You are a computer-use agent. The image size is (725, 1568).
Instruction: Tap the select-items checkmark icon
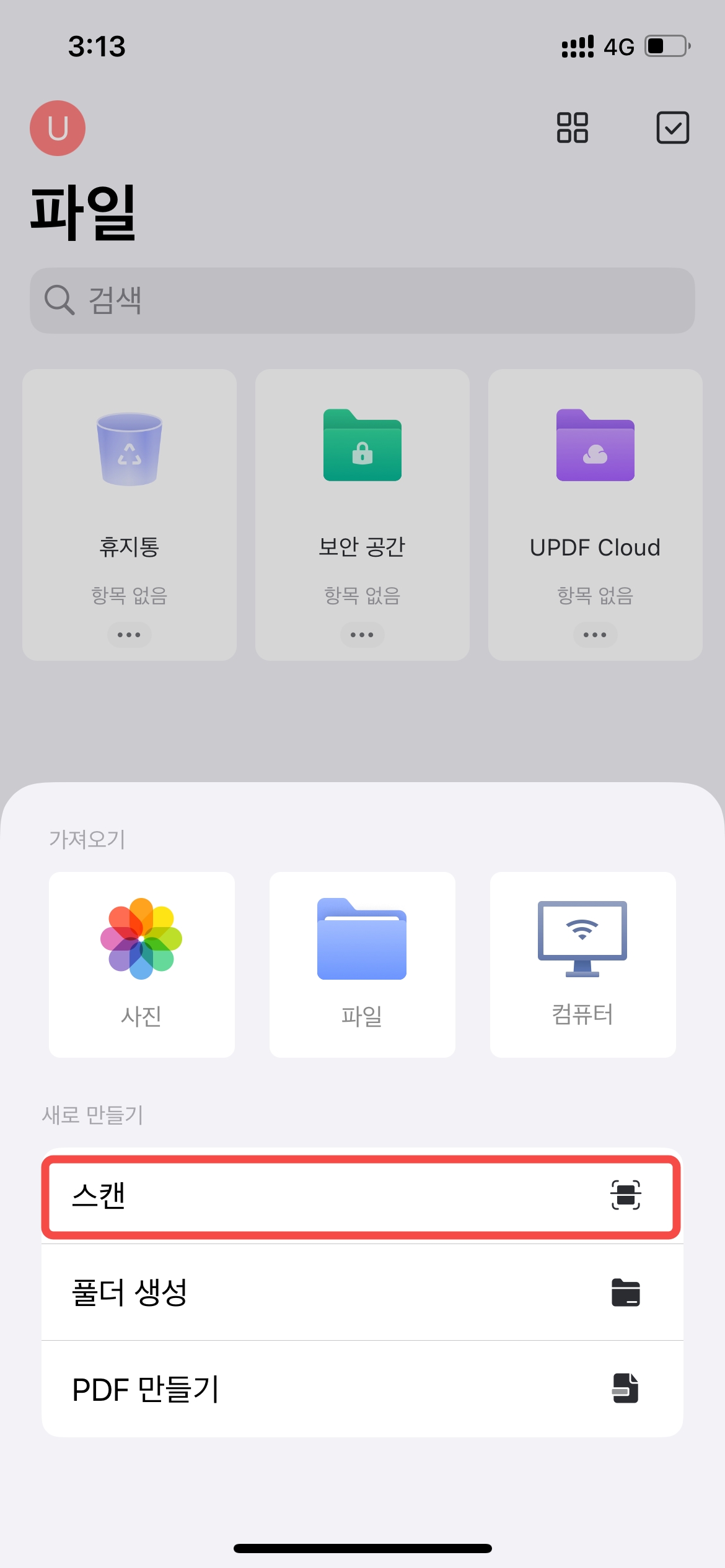point(672,128)
